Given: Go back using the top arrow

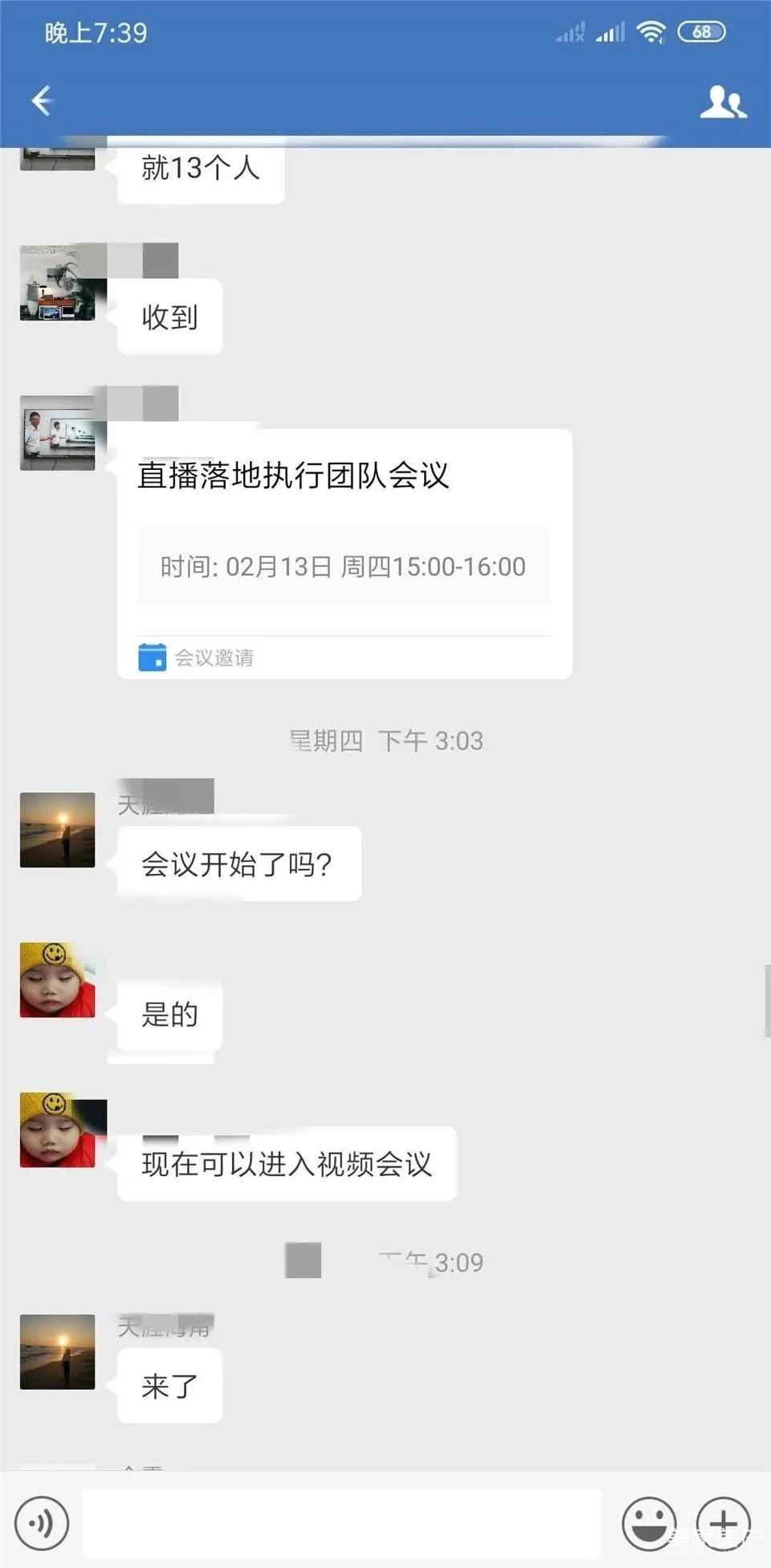Looking at the screenshot, I should [42, 101].
